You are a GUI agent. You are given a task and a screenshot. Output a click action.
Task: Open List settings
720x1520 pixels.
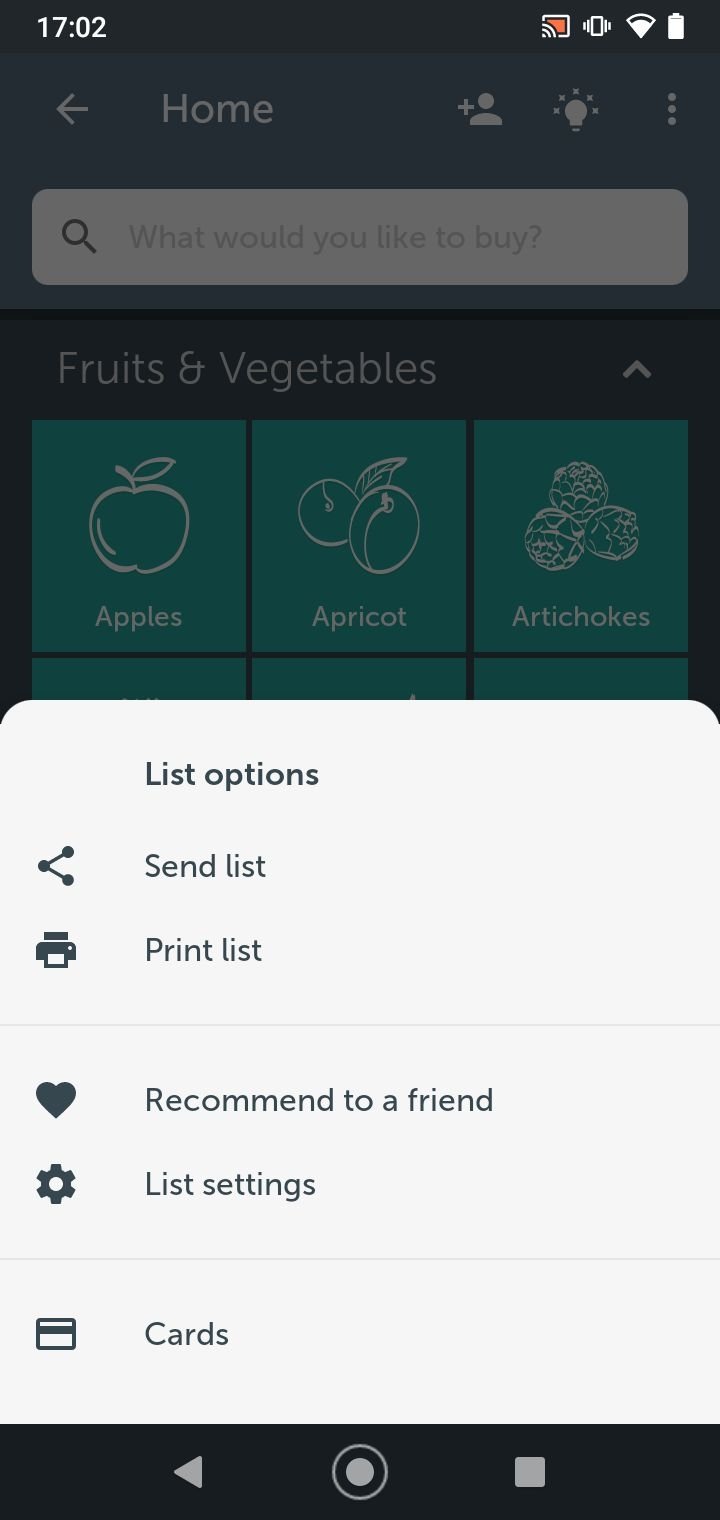(230, 1184)
